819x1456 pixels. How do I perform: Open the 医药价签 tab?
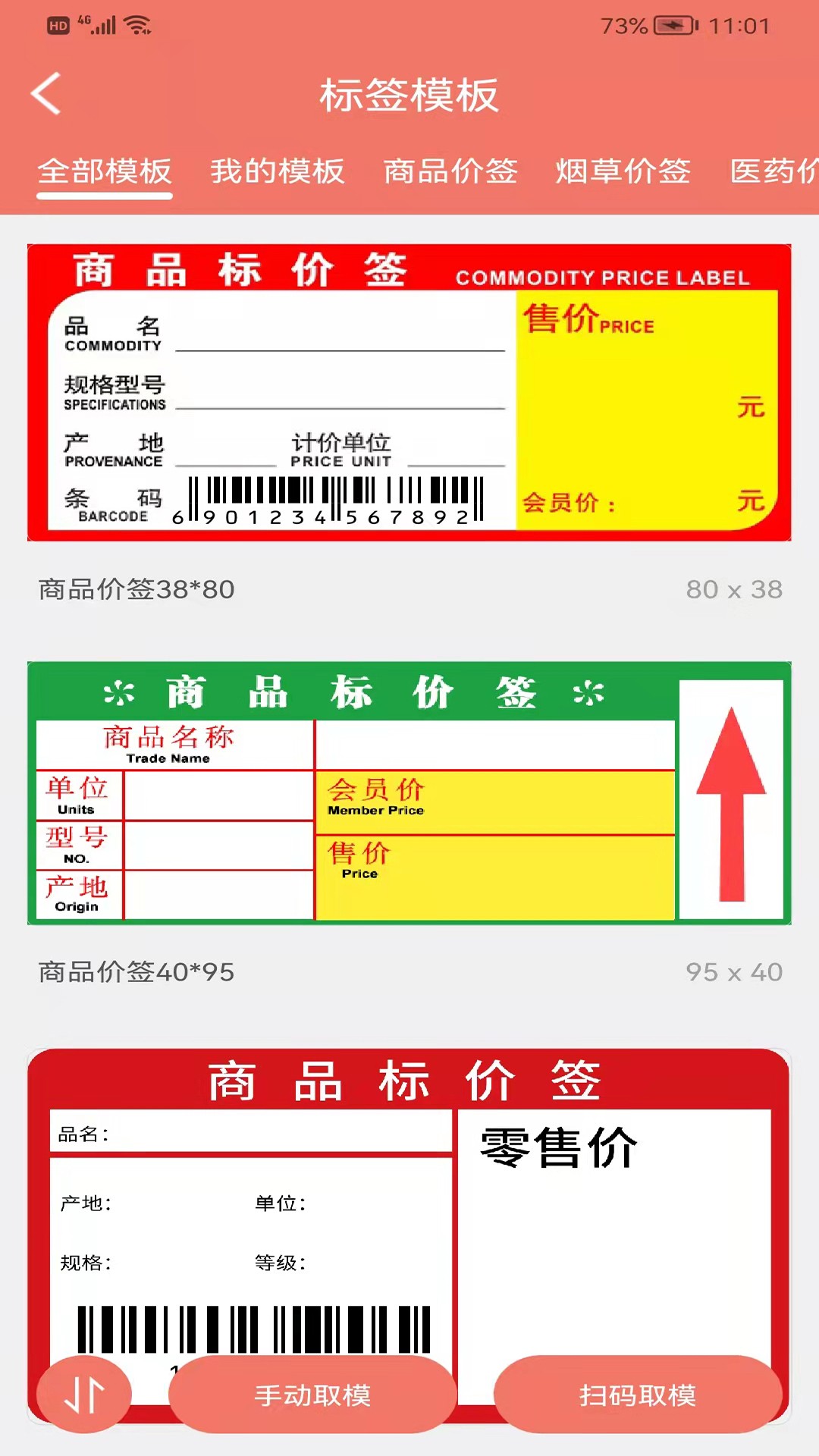773,171
